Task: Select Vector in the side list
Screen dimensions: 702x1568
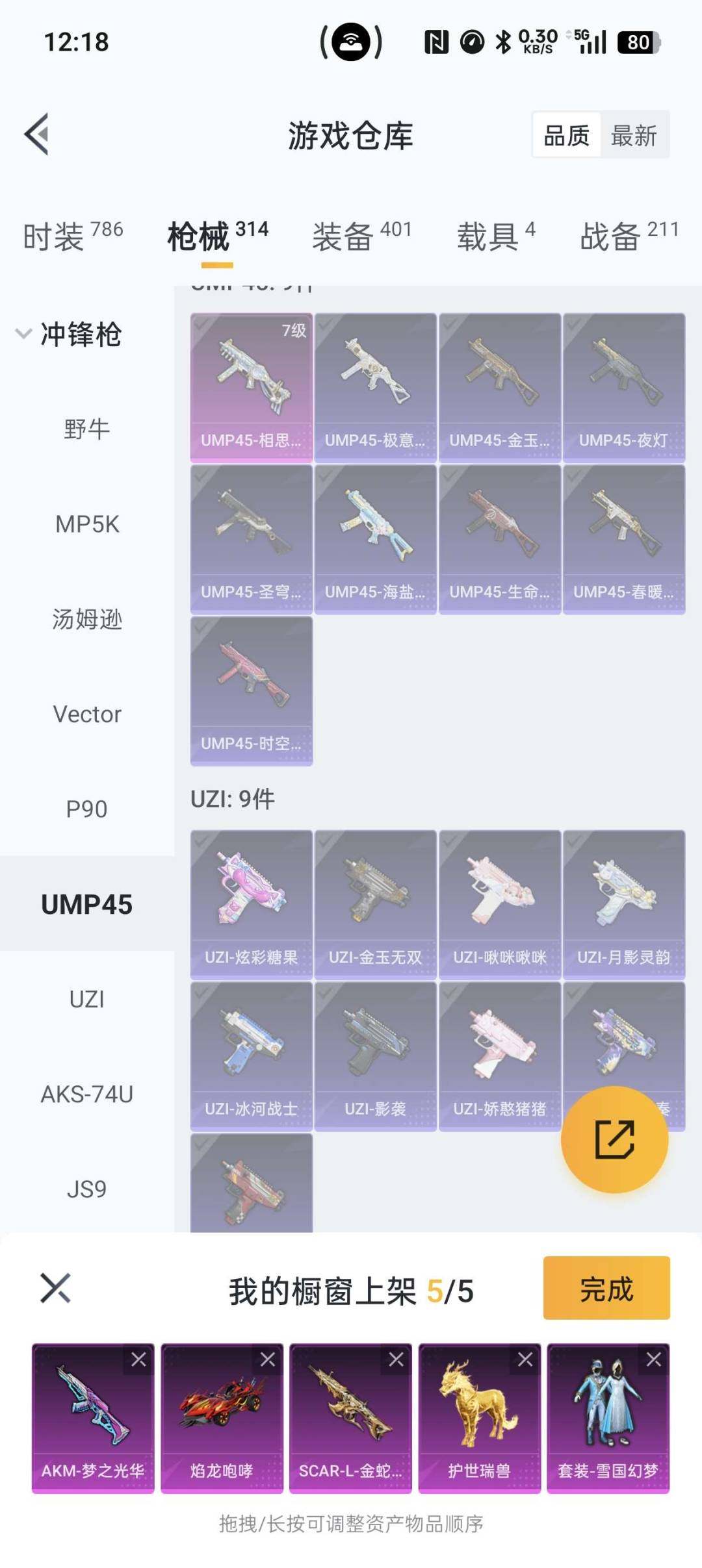Action: (x=87, y=714)
